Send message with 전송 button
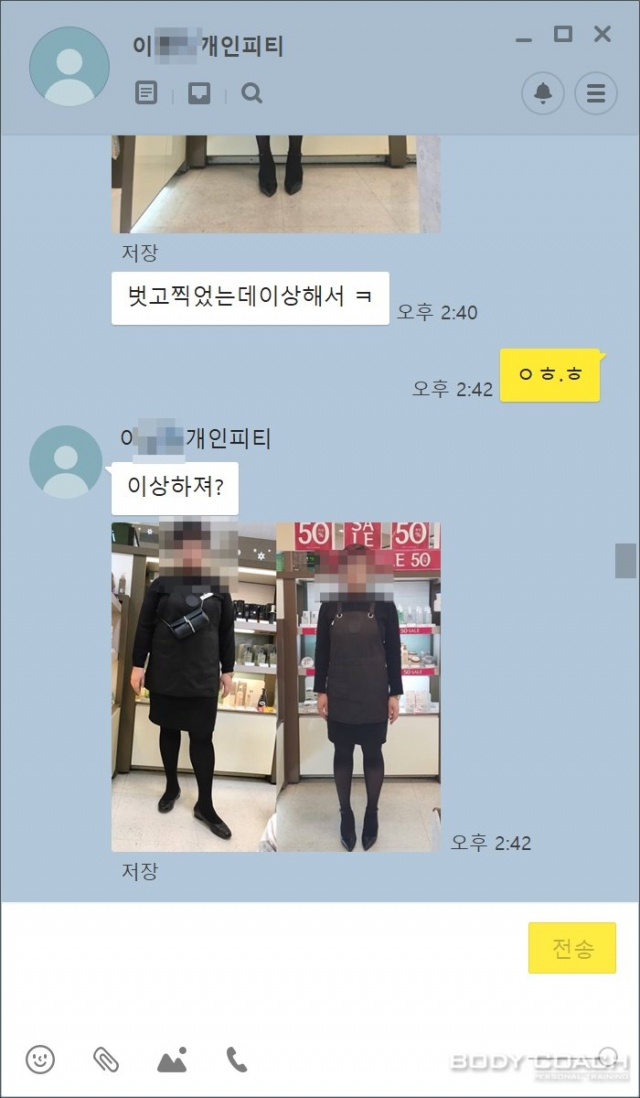Viewport: 640px width, 1098px height. pos(572,948)
